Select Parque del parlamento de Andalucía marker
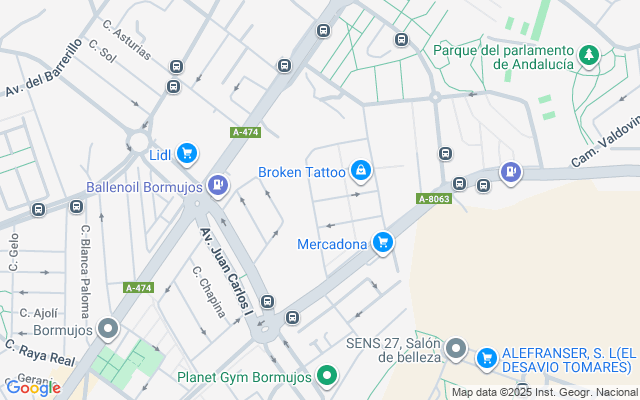The height and width of the screenshot is (400, 640). click(x=590, y=55)
